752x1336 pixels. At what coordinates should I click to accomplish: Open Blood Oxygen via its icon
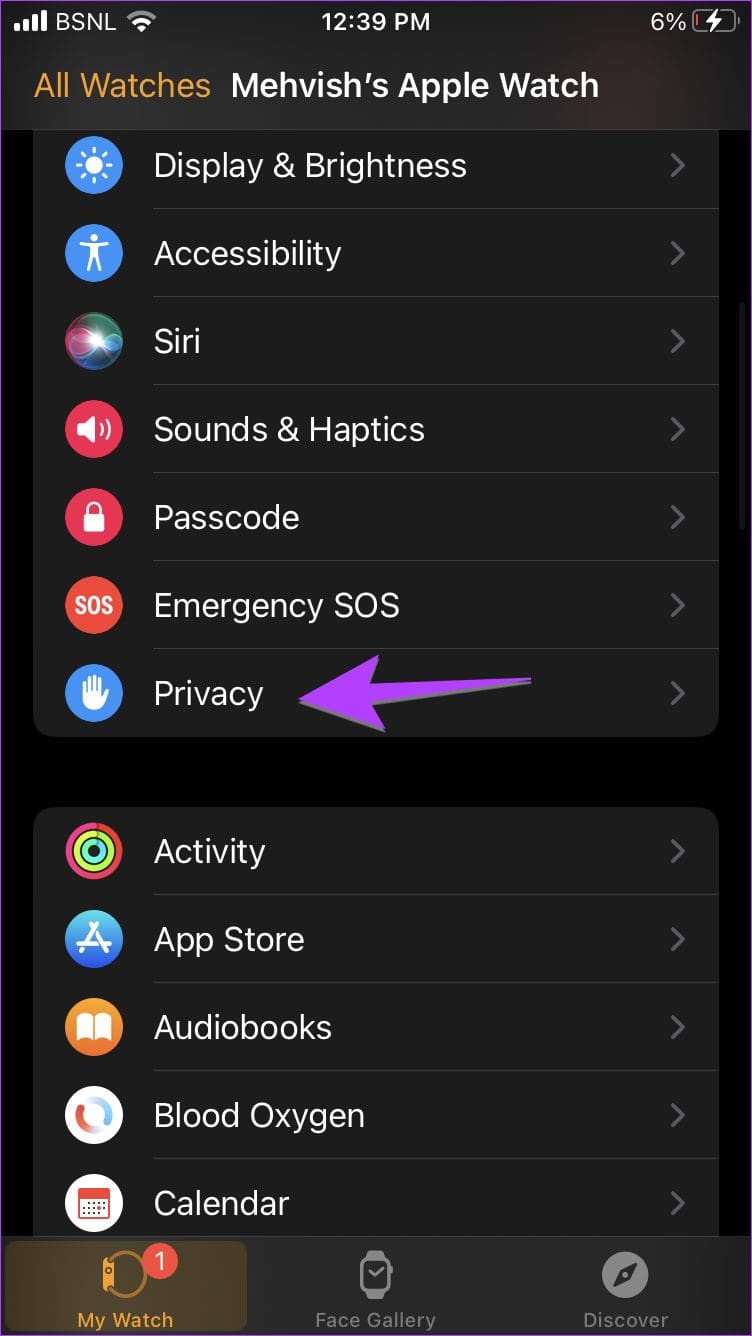pyautogui.click(x=94, y=1115)
